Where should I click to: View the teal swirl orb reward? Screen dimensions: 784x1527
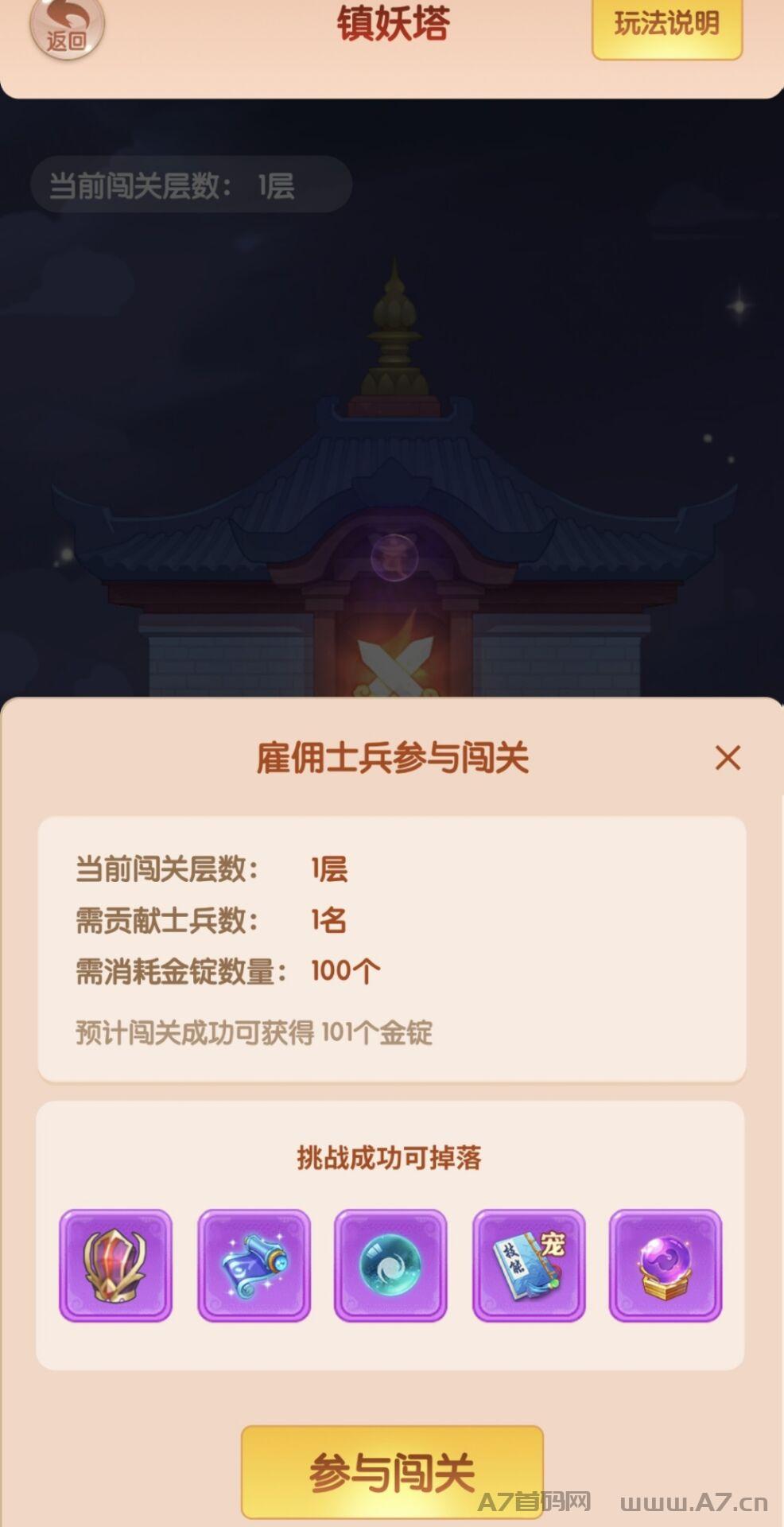(x=390, y=1265)
